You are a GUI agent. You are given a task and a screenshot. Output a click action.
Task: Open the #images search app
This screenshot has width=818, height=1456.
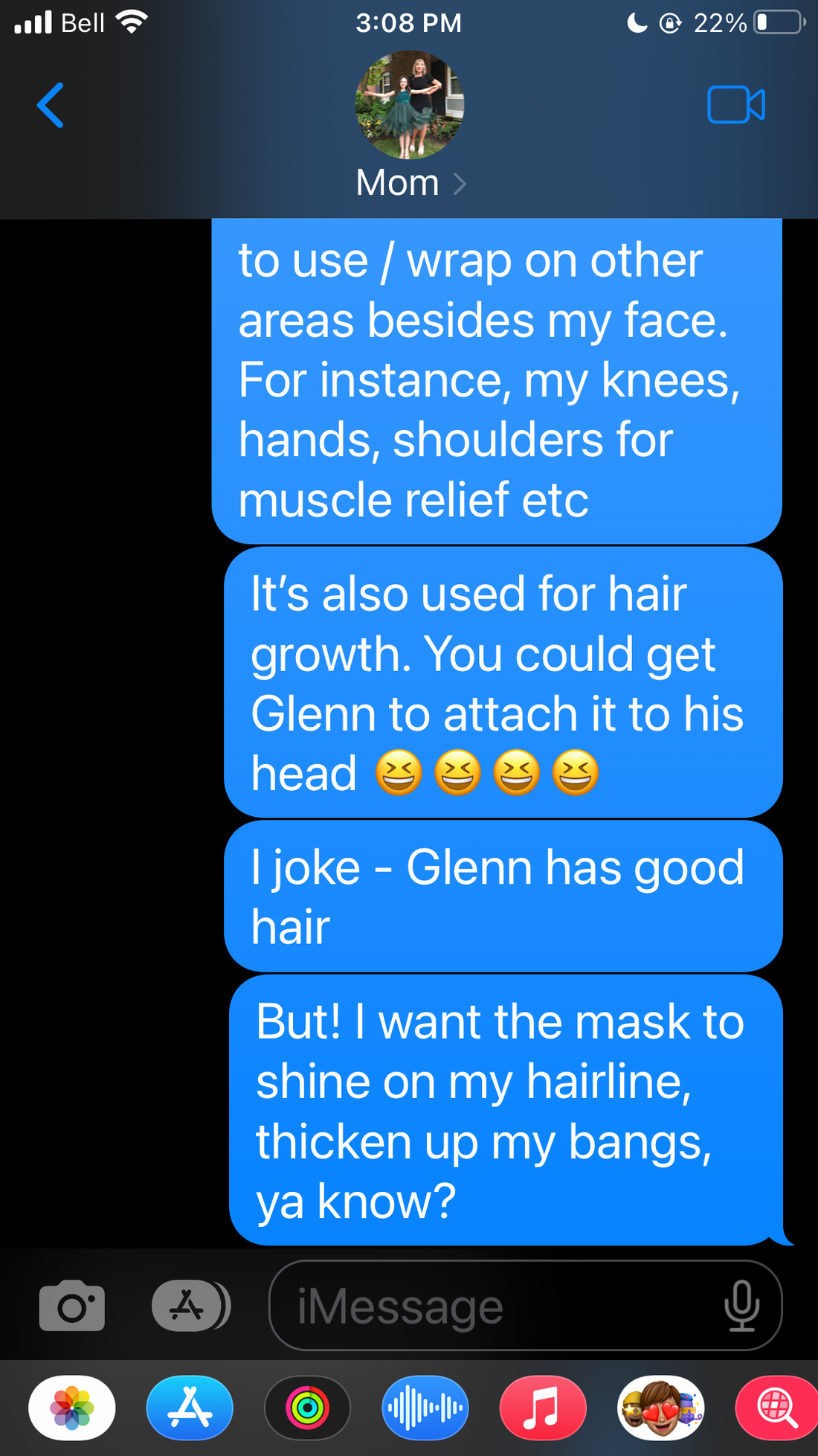point(776,1408)
